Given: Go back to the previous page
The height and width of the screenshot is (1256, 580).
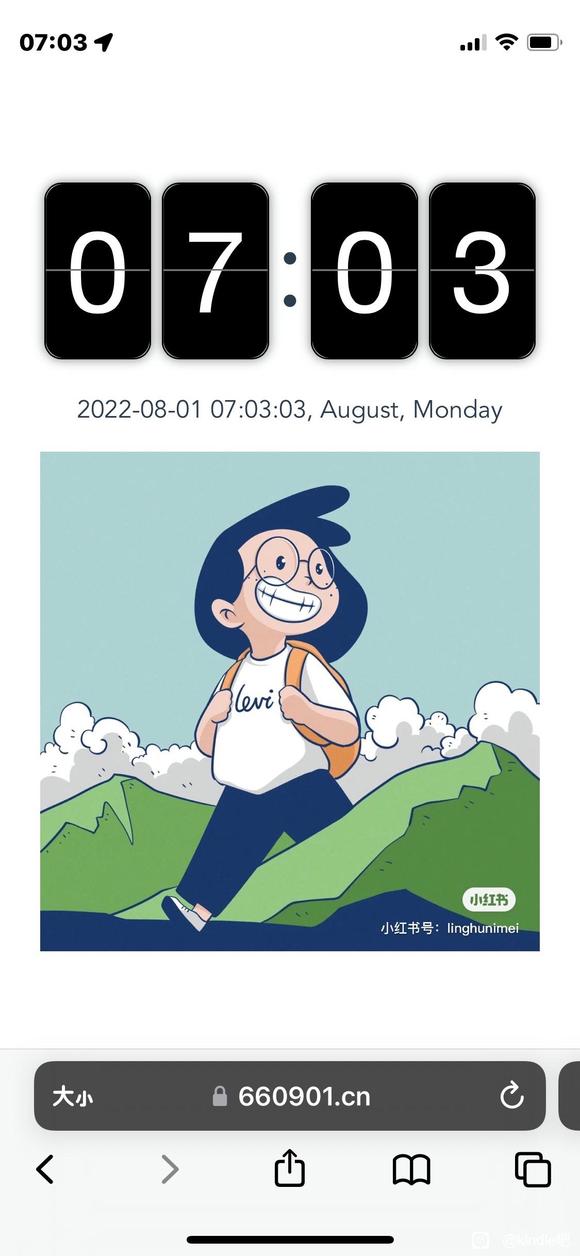Looking at the screenshot, I should coord(45,1168).
